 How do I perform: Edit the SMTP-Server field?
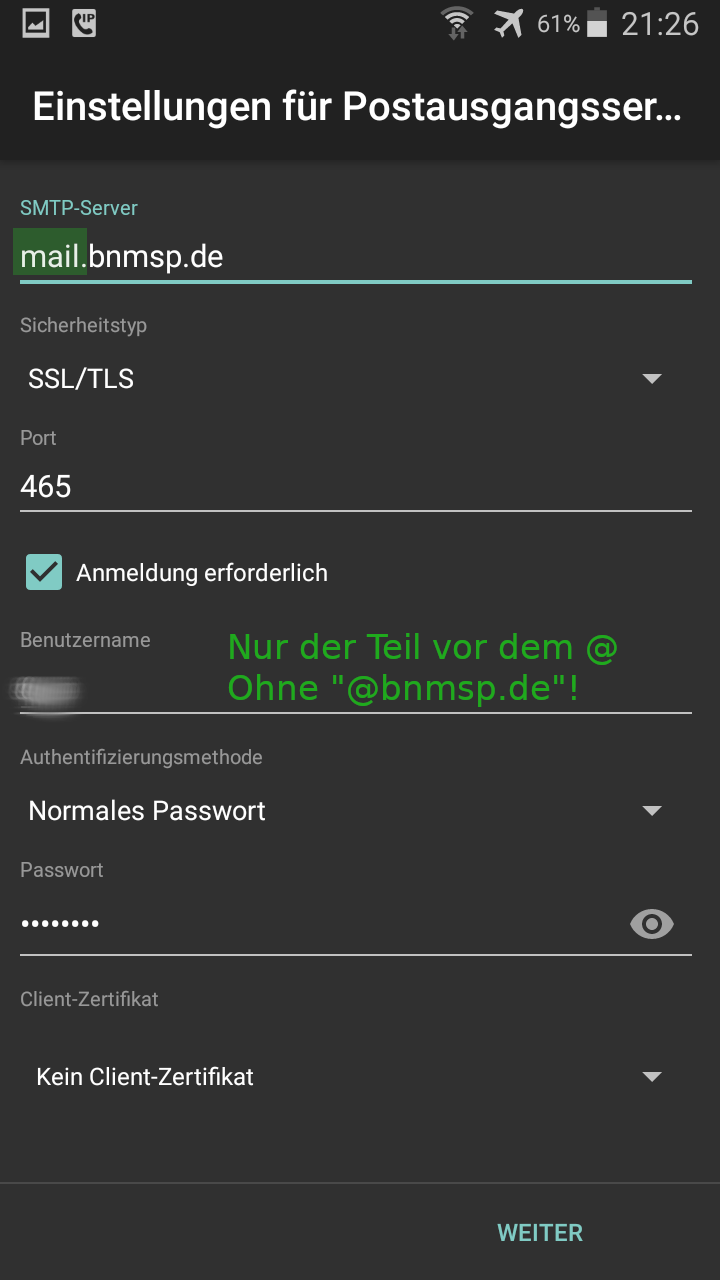point(355,258)
